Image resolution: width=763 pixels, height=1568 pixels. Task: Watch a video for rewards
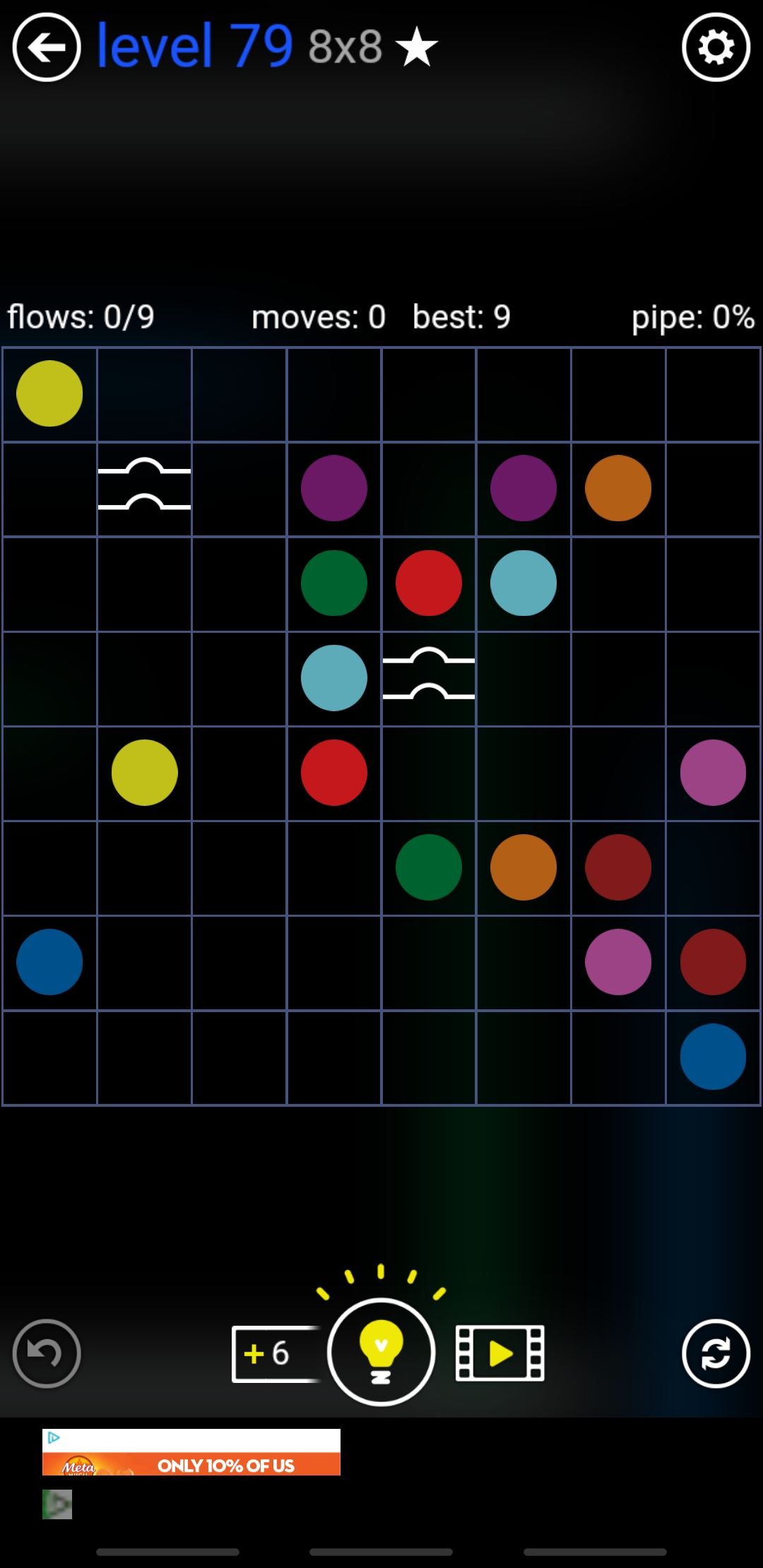500,1353
